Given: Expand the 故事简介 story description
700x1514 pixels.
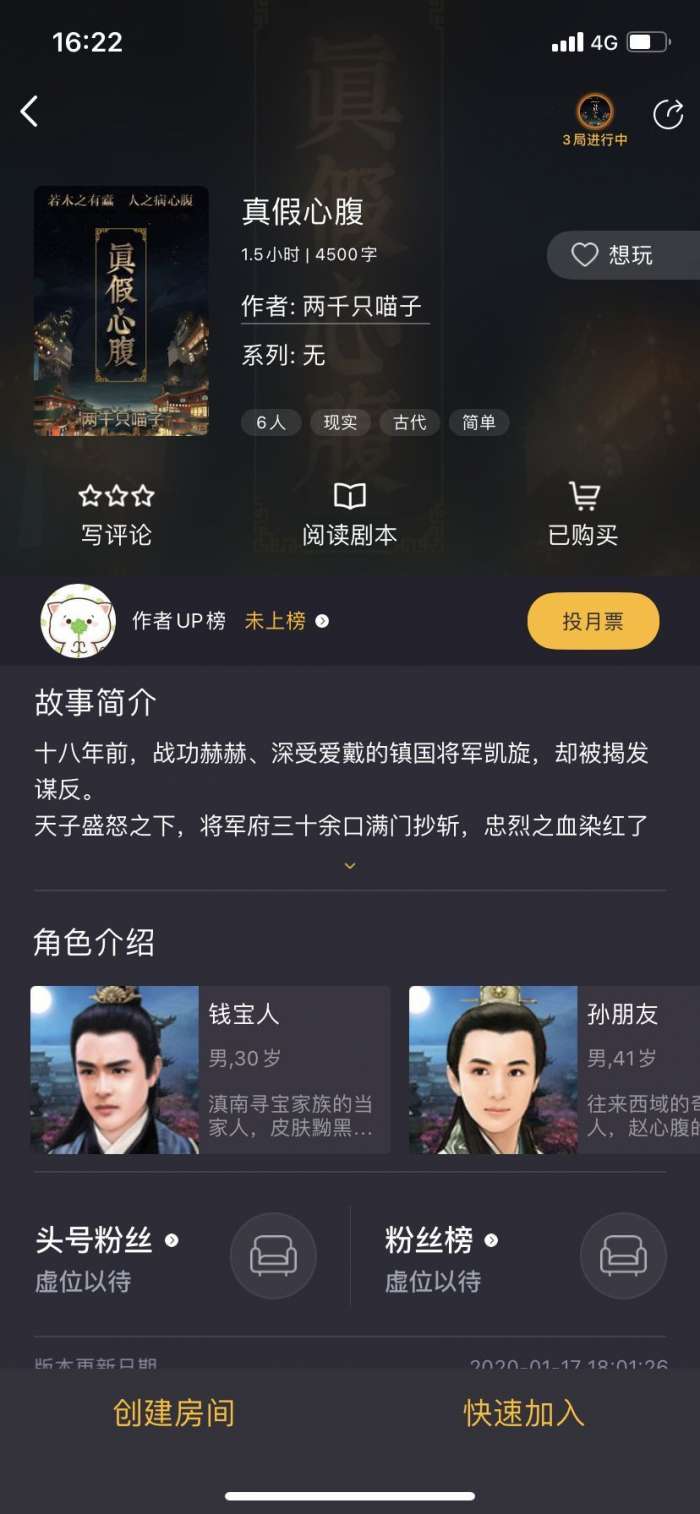Looking at the screenshot, I should [350, 865].
